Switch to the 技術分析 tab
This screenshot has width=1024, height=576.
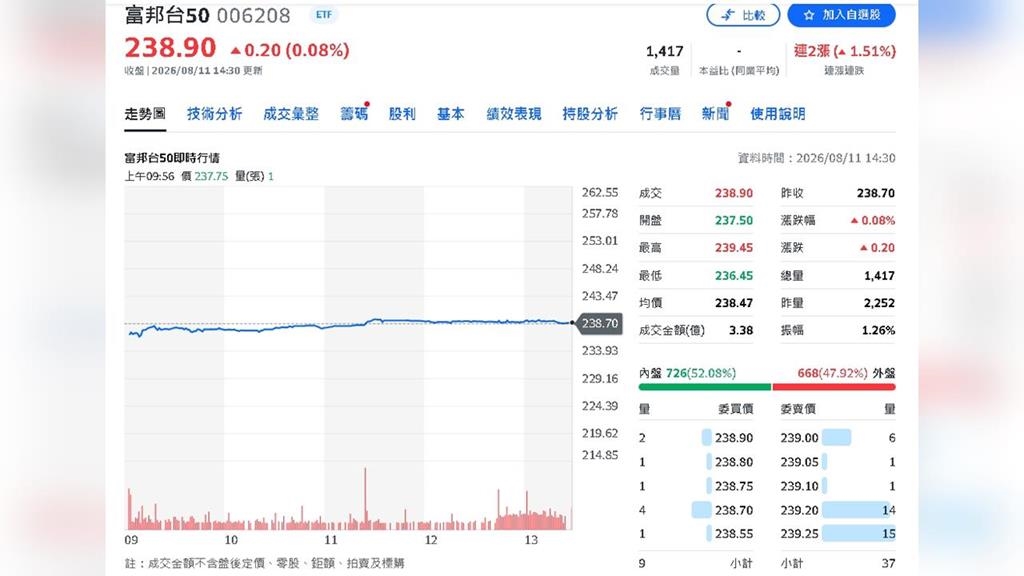[x=214, y=114]
